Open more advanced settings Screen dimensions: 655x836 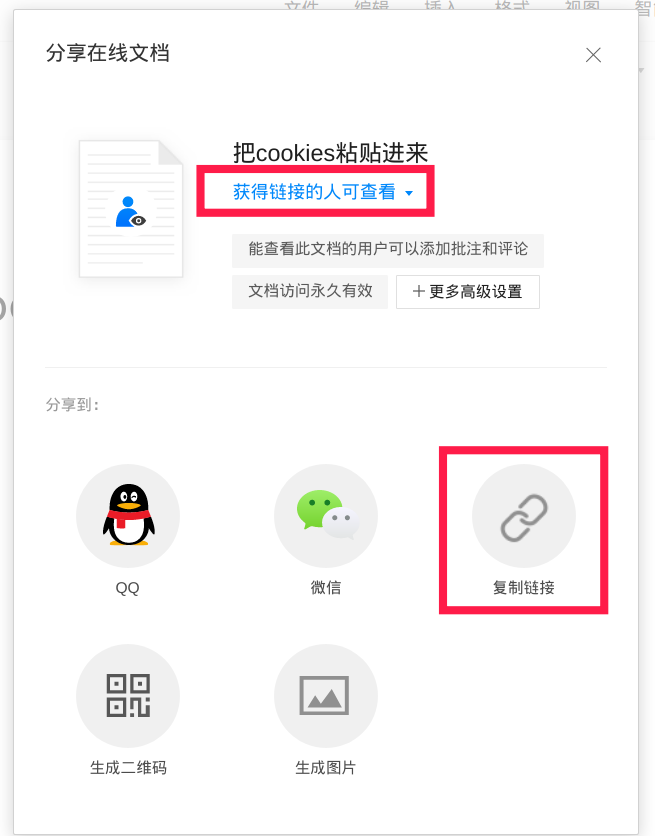[x=467, y=292]
